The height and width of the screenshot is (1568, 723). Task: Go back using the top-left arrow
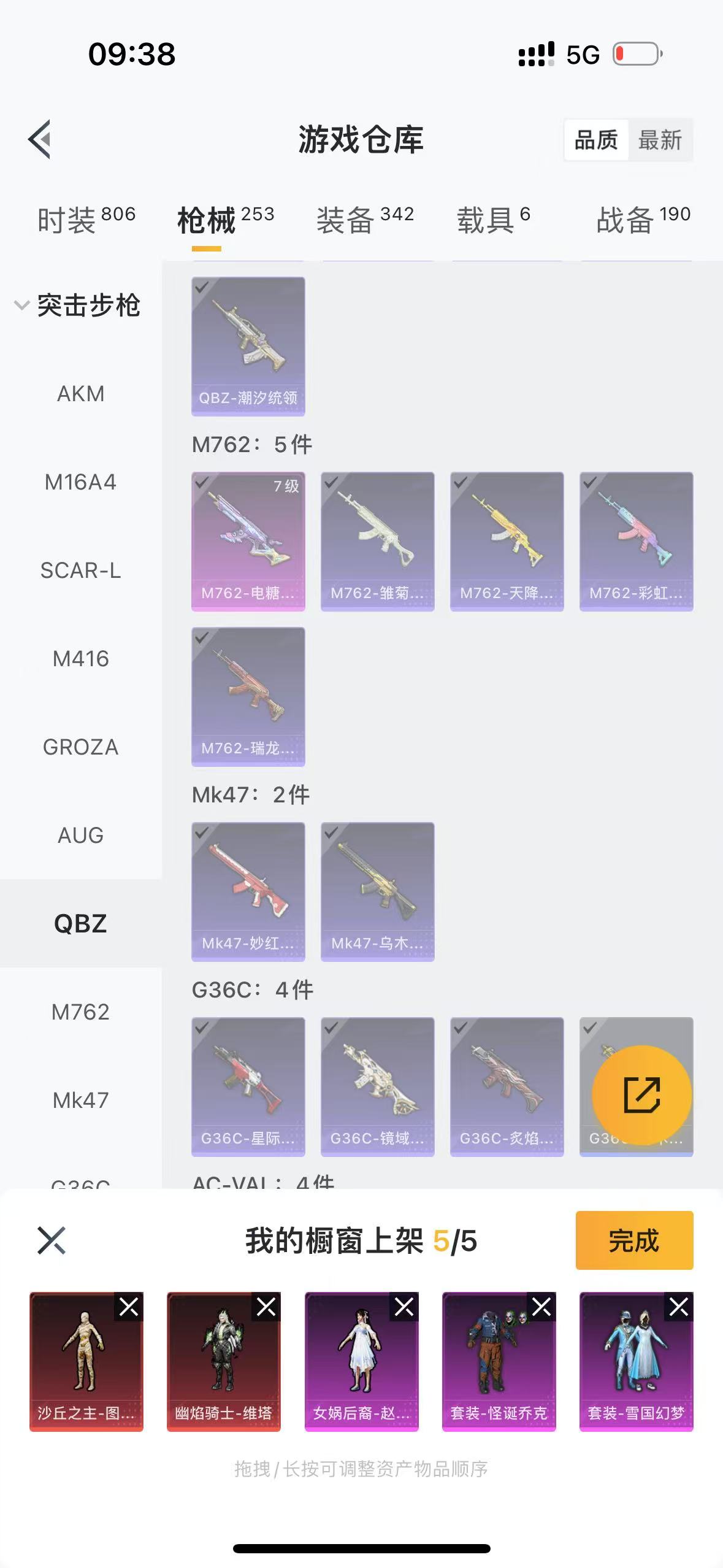(x=39, y=139)
